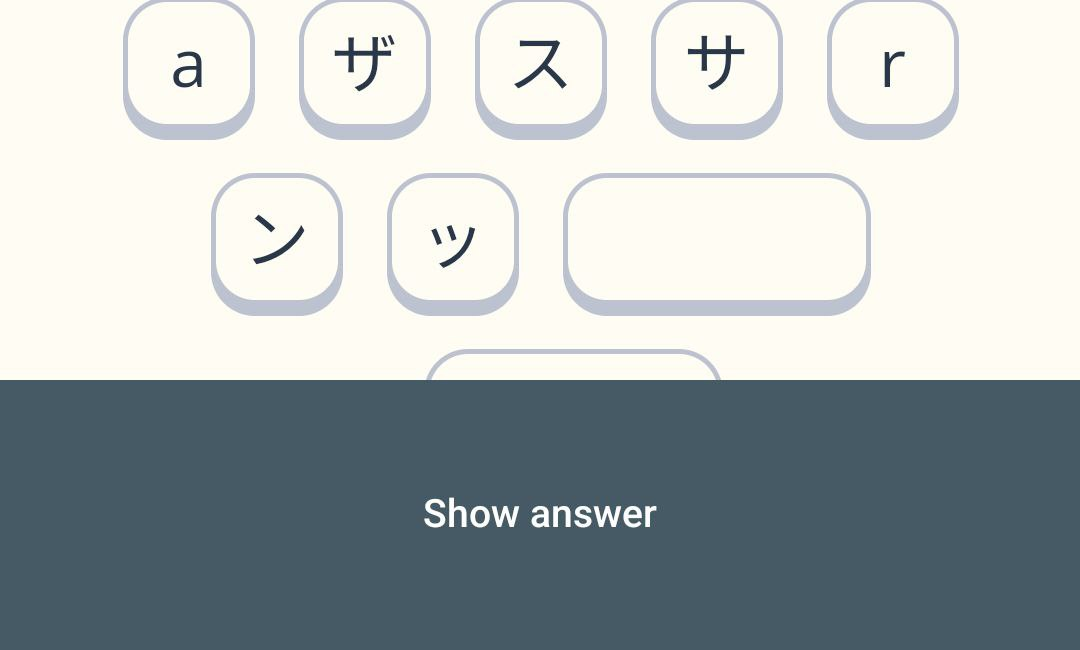Tap the wide blank space key
The width and height of the screenshot is (1080, 650).
point(716,240)
